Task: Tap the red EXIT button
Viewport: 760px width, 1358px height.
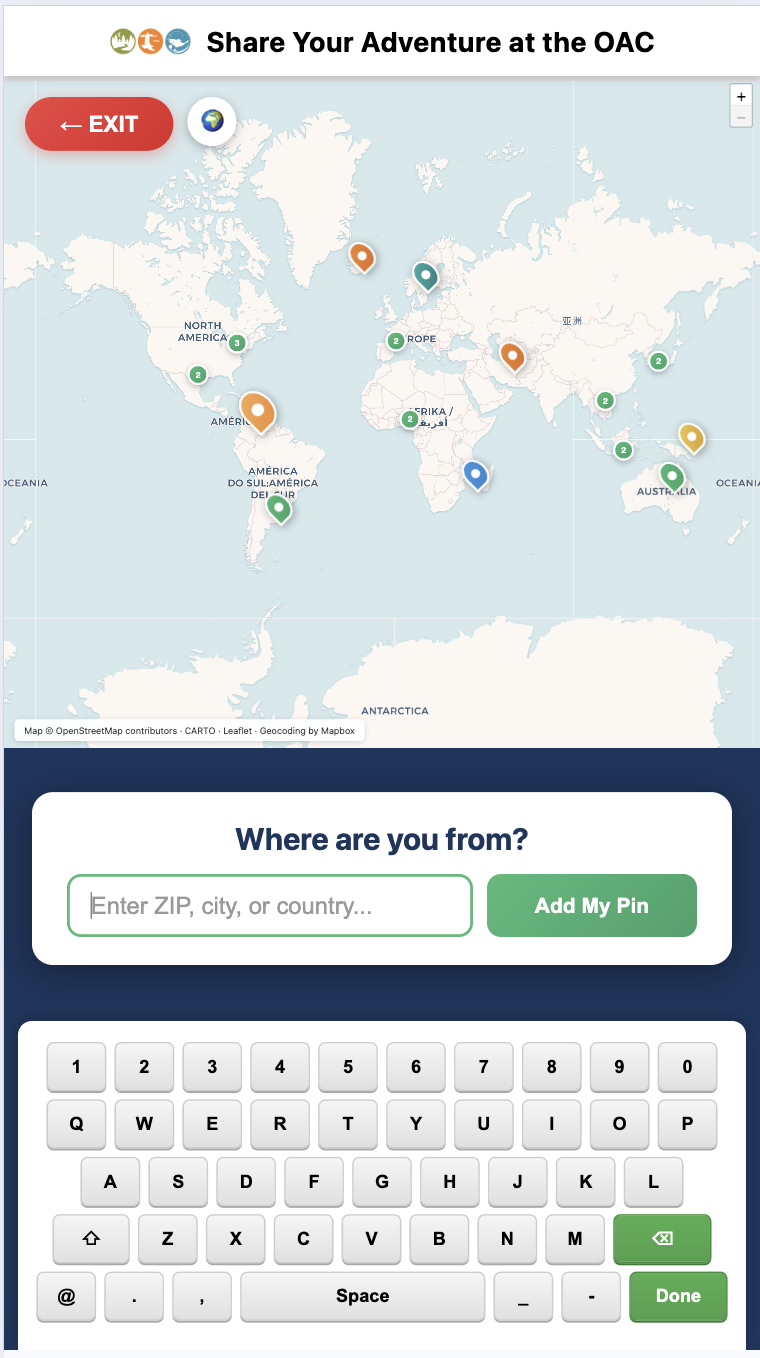Action: (99, 124)
